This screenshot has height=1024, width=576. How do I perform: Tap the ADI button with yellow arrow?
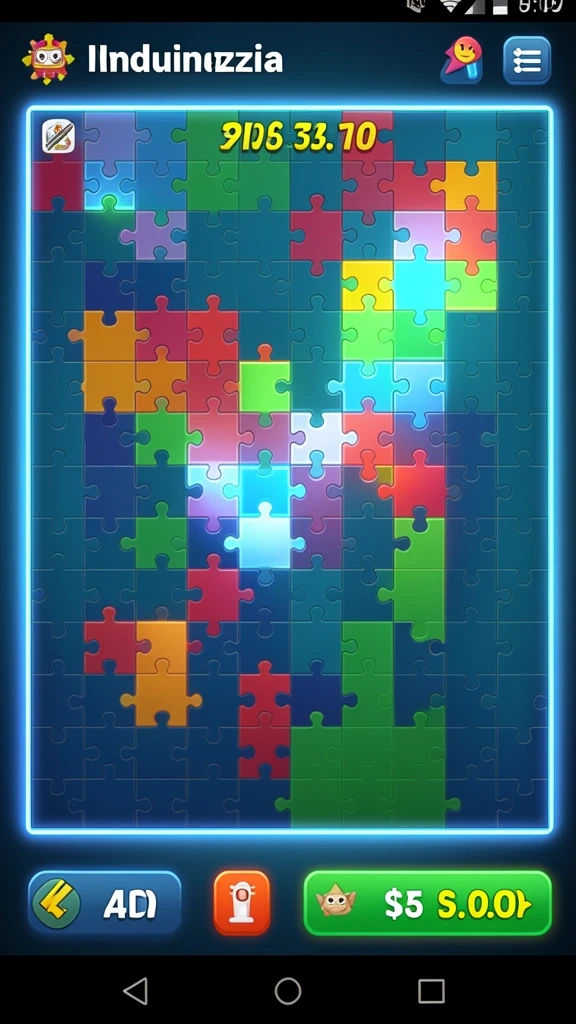pos(105,903)
